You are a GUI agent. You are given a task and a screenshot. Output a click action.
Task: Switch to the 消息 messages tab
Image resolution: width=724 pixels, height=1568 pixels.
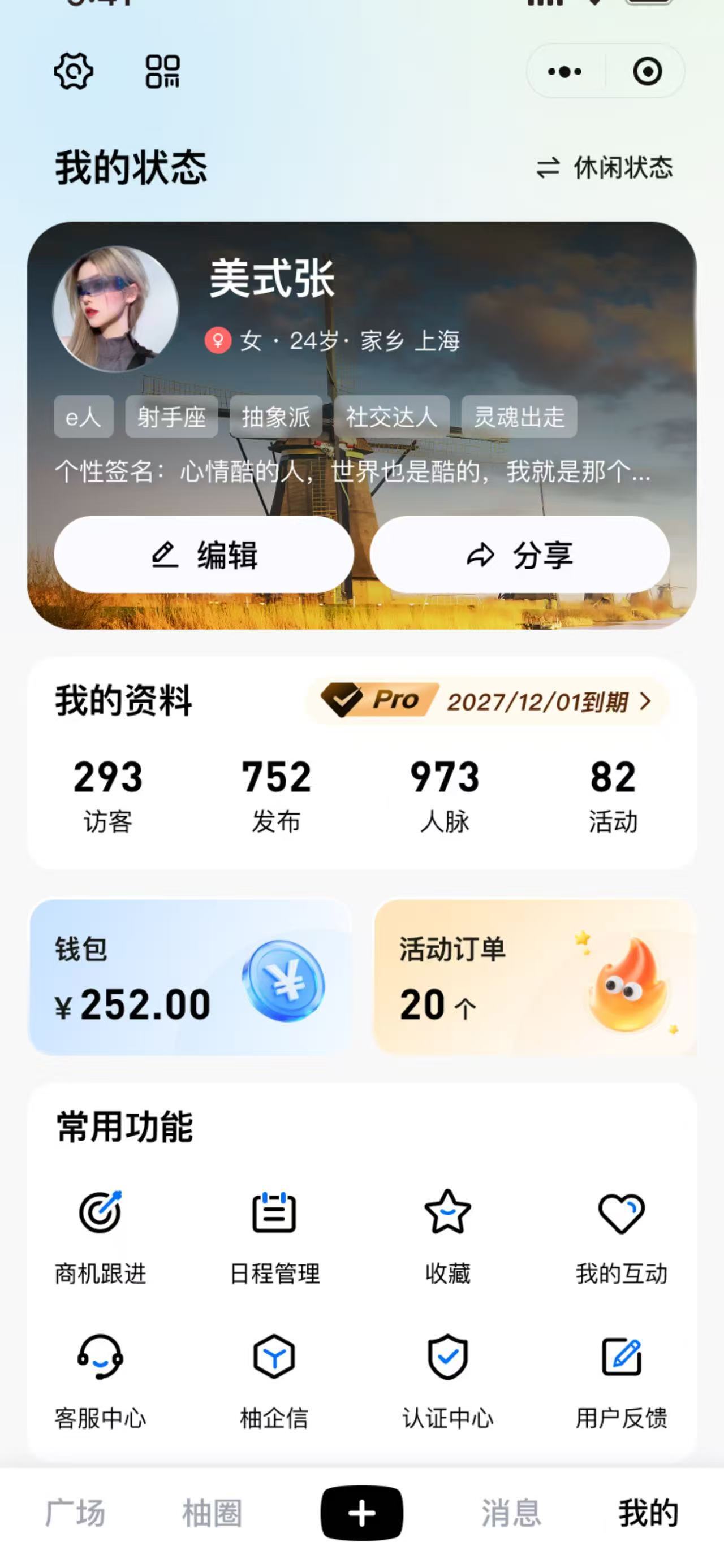pyautogui.click(x=511, y=1513)
